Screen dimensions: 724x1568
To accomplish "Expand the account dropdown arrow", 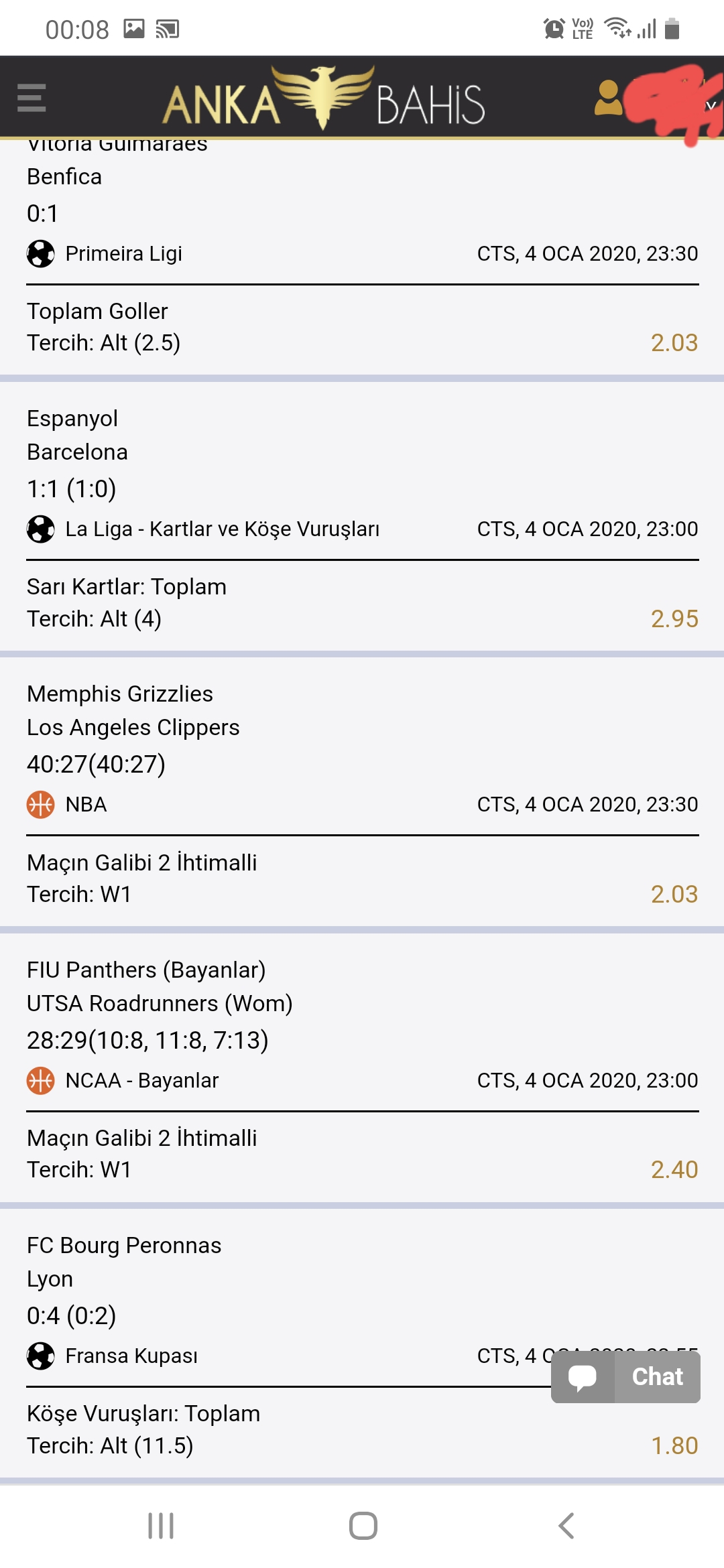I will point(711,105).
